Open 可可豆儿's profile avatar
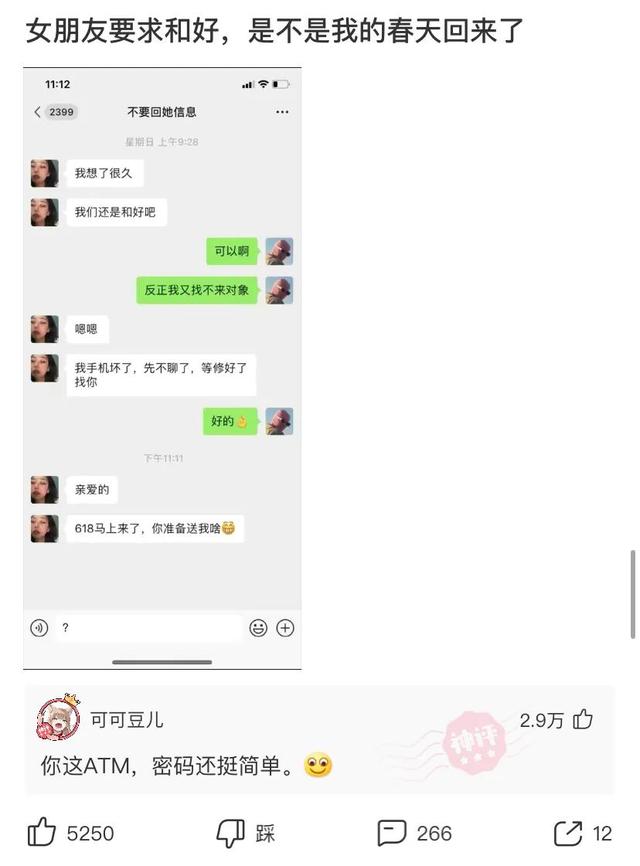Image resolution: width=640 pixels, height=866 pixels. click(x=58, y=718)
